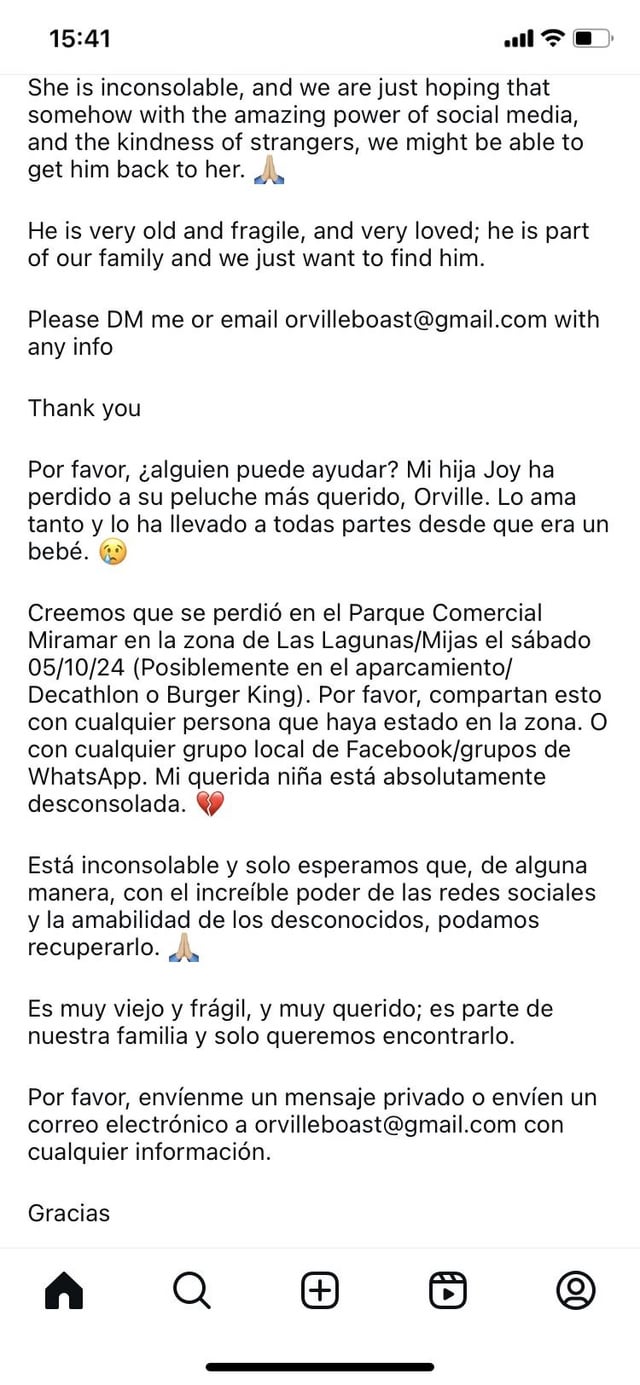The image size is (640, 1385).
Task: Open the Profile tab
Action: (x=576, y=1290)
